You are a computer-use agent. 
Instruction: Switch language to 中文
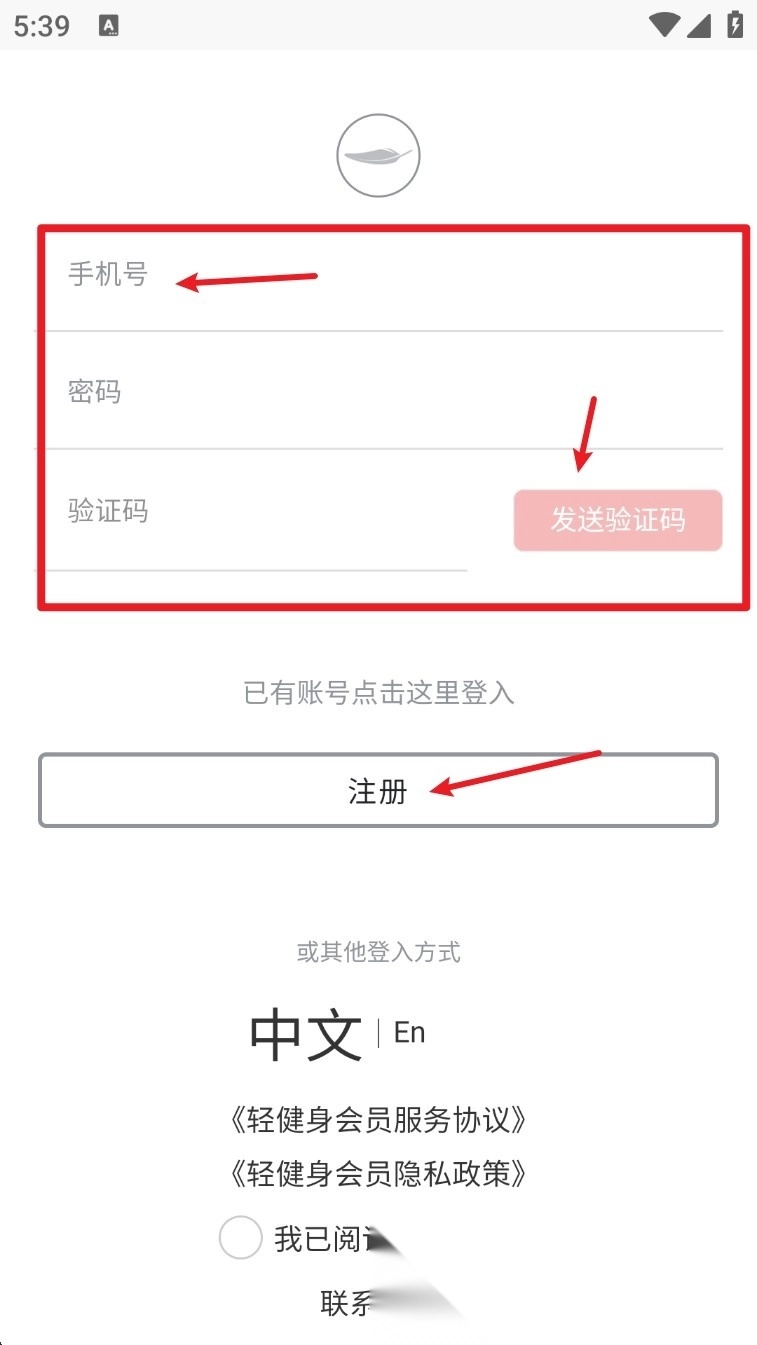[306, 1034]
